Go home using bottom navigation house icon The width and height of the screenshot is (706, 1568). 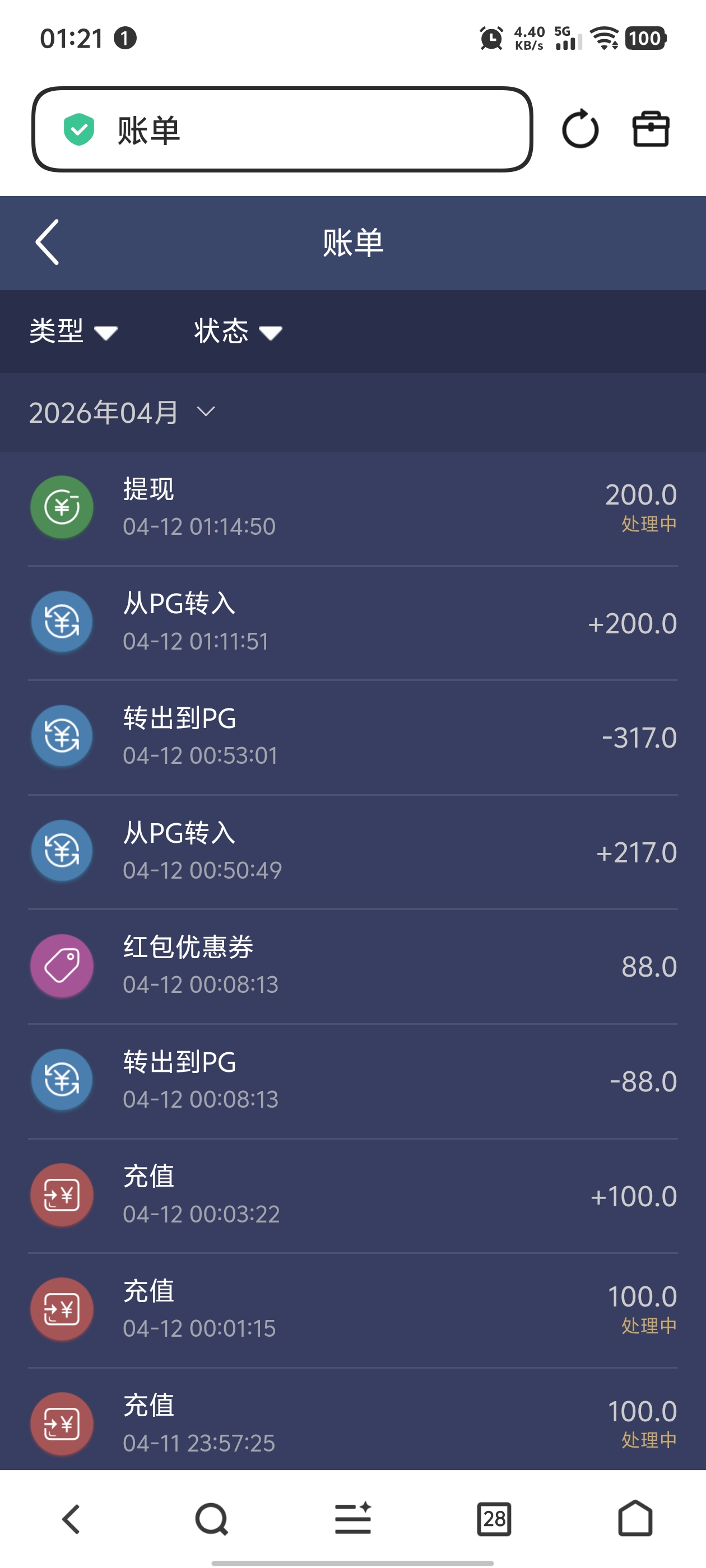coord(635,1518)
